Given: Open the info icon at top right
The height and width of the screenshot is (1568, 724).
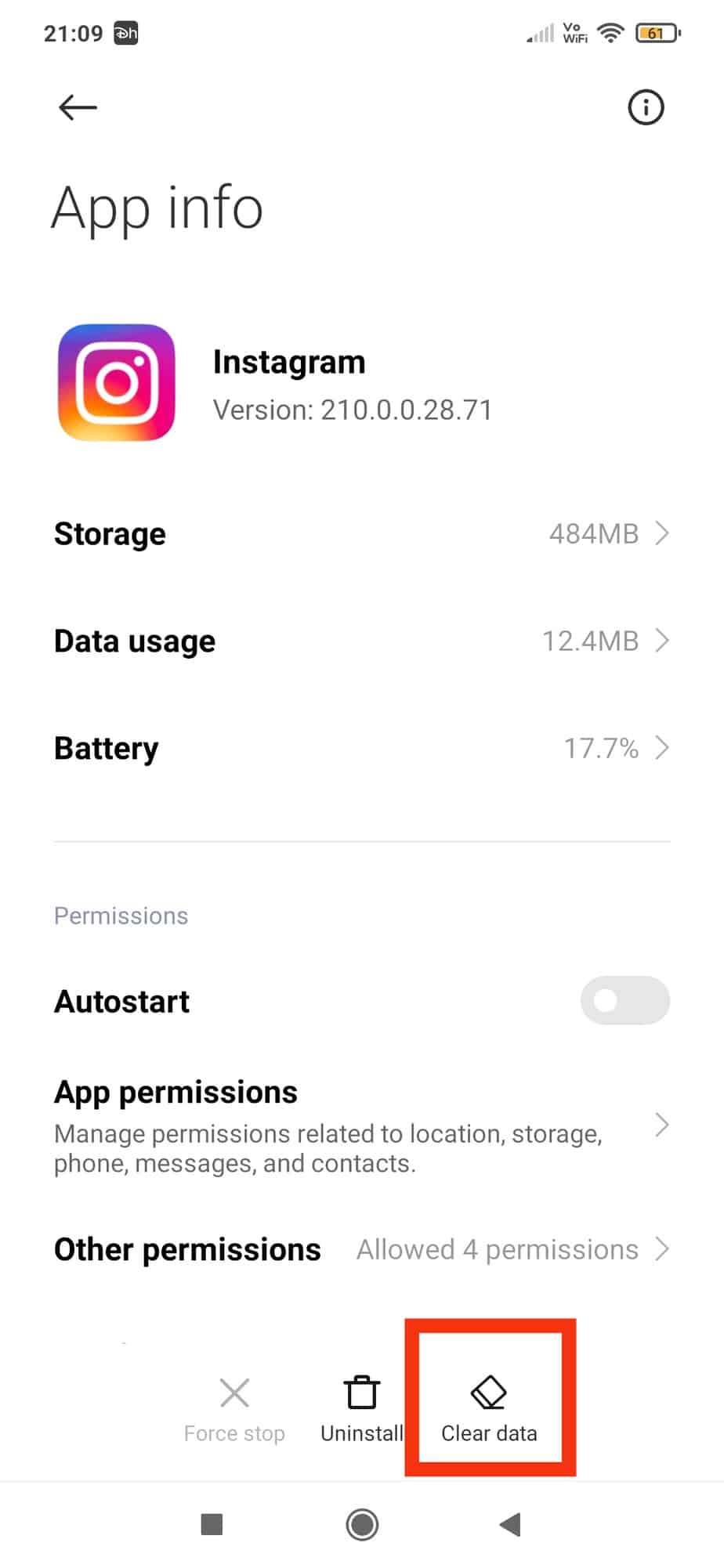Looking at the screenshot, I should click(645, 107).
